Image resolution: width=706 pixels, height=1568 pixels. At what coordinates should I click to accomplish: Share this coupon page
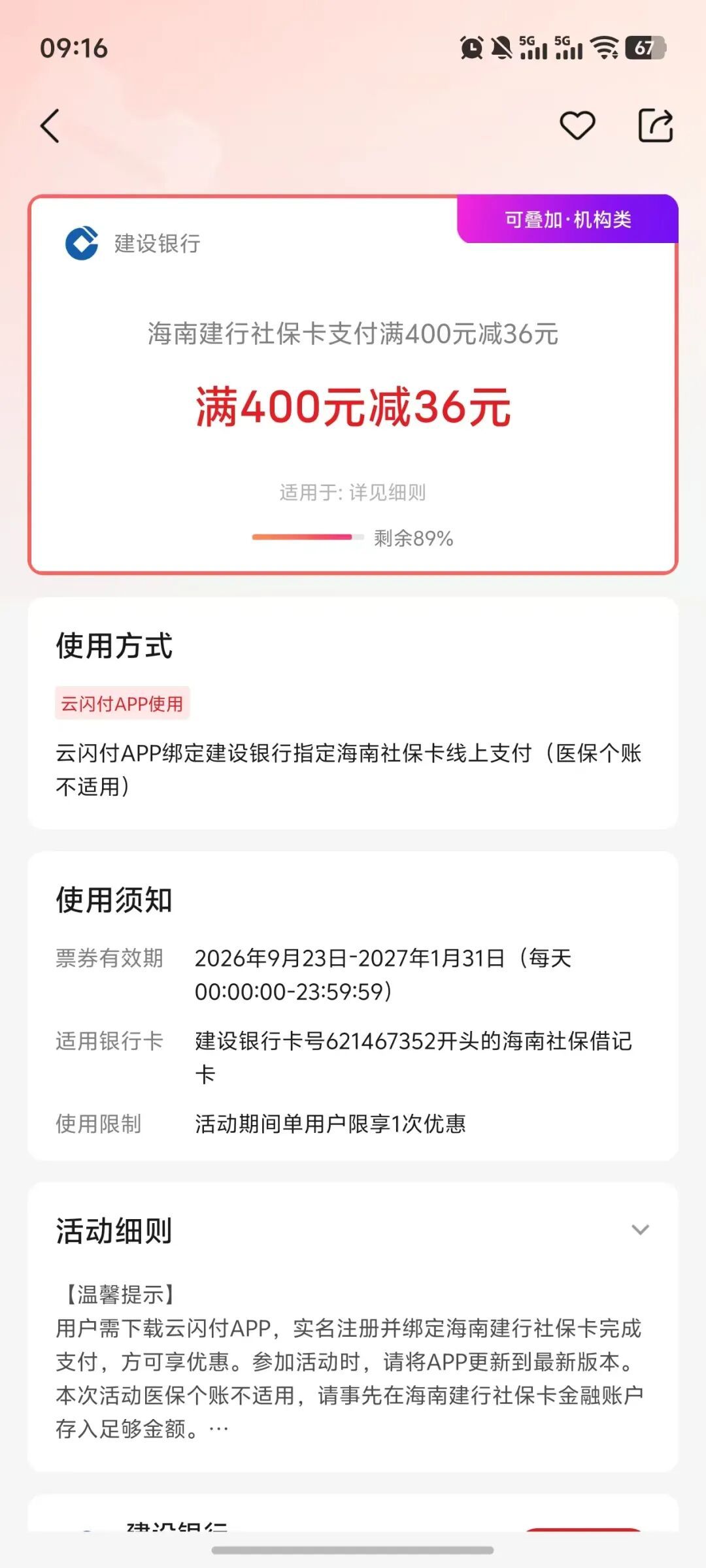point(656,125)
